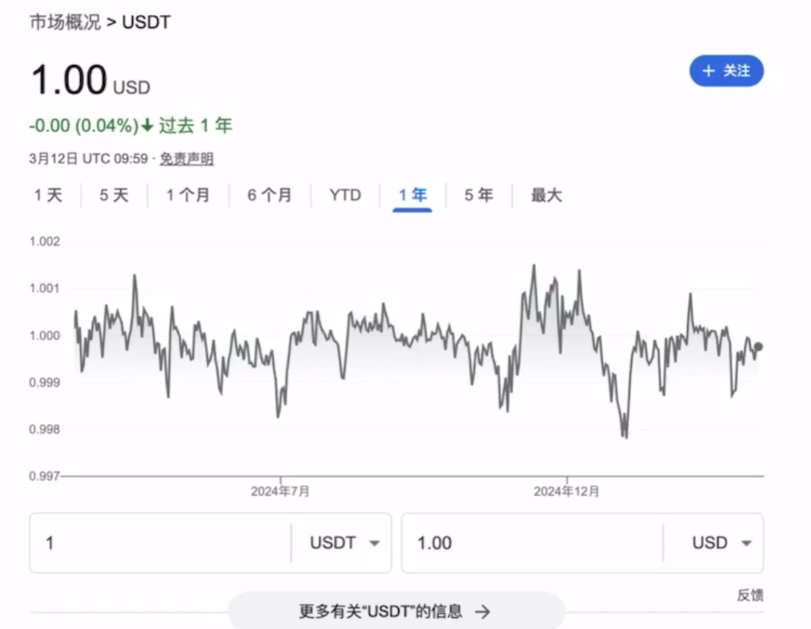Show the YTD chart range
The height and width of the screenshot is (629, 811).
(345, 195)
